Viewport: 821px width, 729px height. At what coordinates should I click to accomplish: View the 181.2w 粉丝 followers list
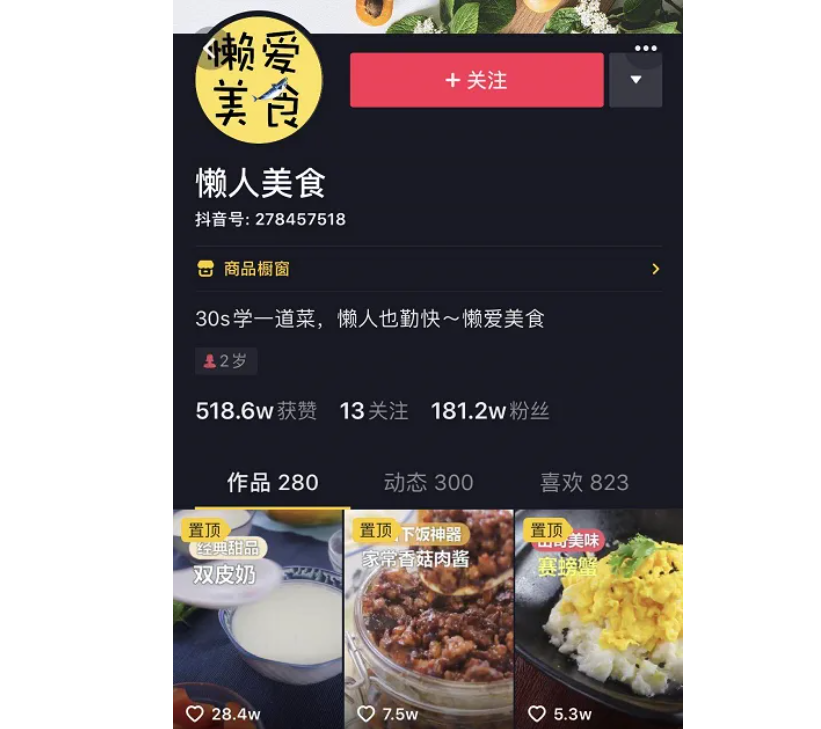coord(490,411)
